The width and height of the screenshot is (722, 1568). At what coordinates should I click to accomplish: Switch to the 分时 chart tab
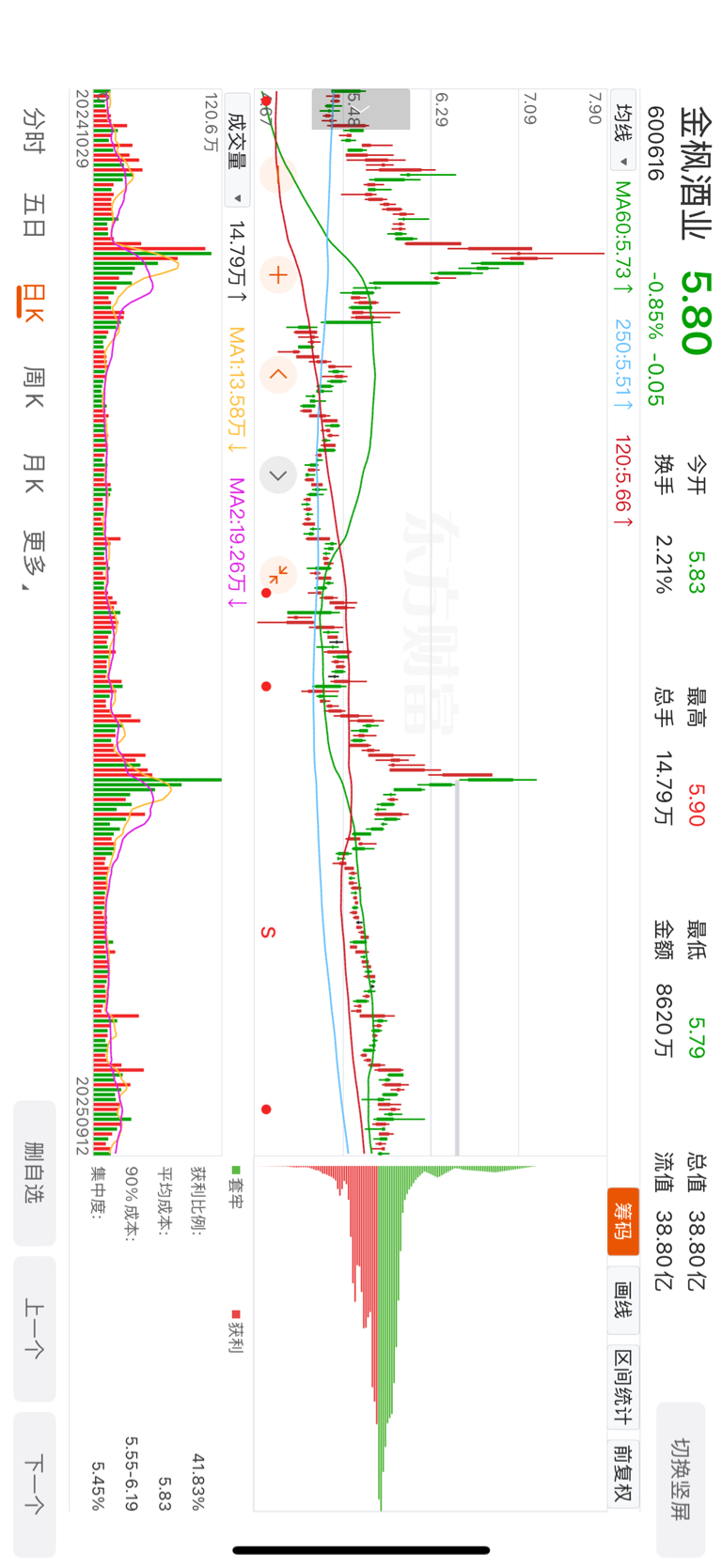pos(34,131)
